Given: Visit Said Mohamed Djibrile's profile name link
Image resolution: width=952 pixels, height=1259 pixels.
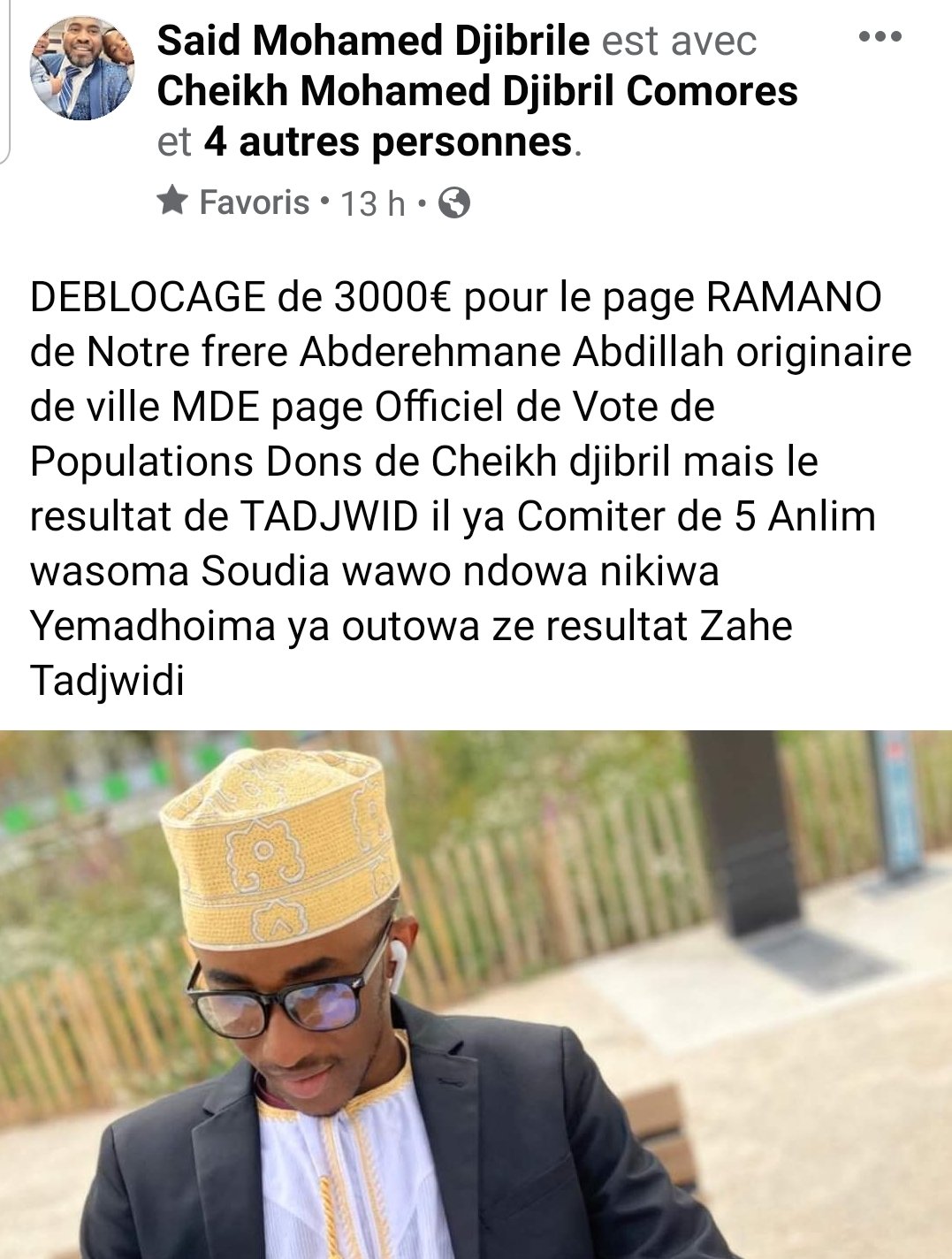Looking at the screenshot, I should 372,41.
